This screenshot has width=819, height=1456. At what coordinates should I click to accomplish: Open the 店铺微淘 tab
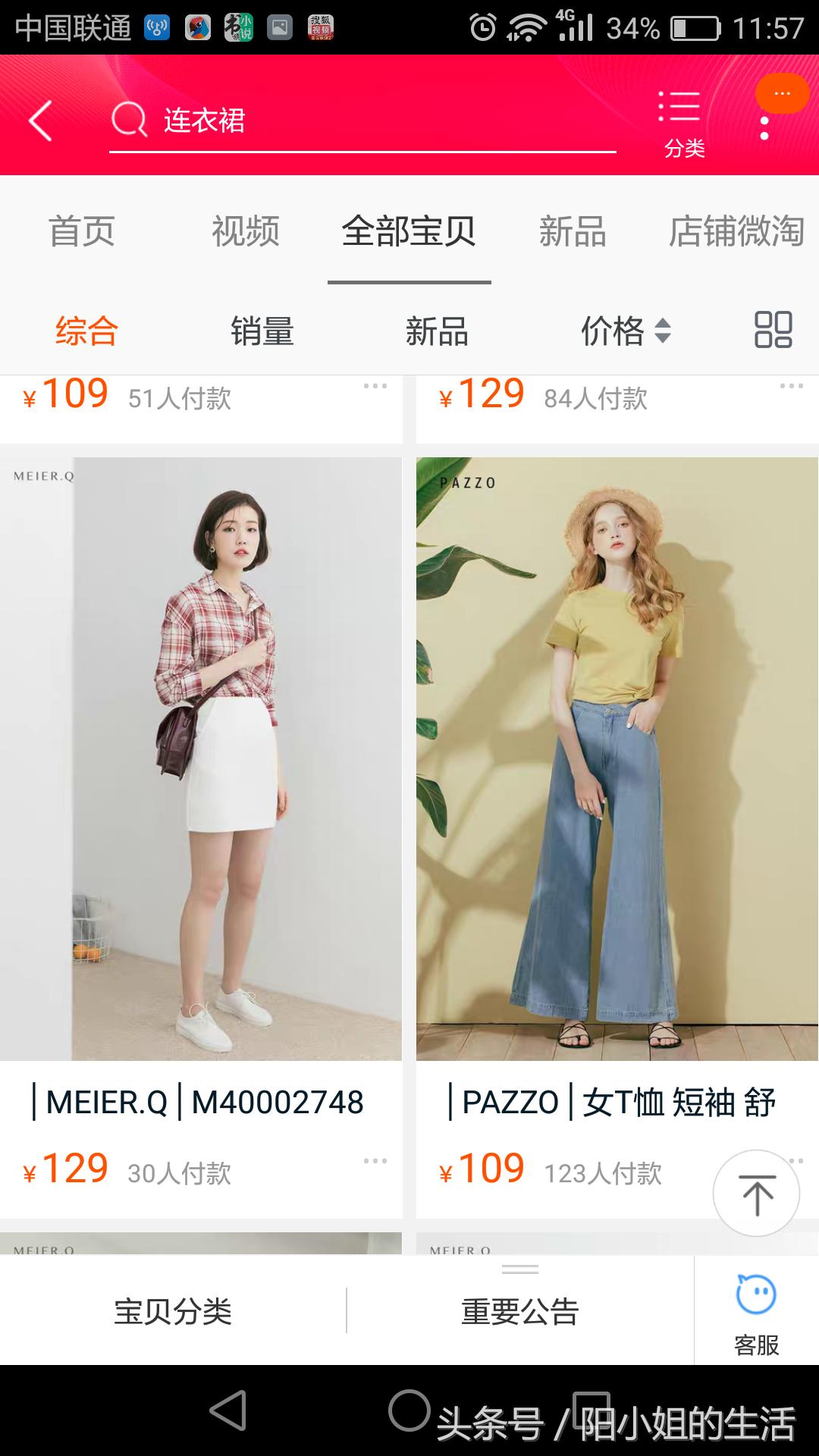point(738,233)
